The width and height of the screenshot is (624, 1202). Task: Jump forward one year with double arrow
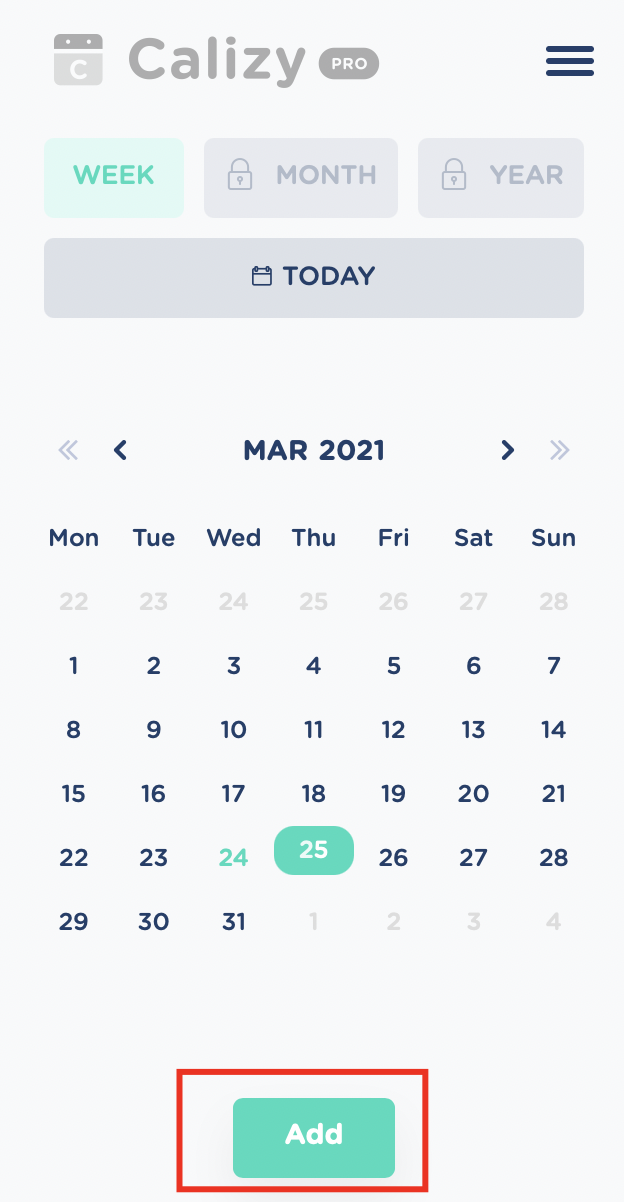[560, 450]
